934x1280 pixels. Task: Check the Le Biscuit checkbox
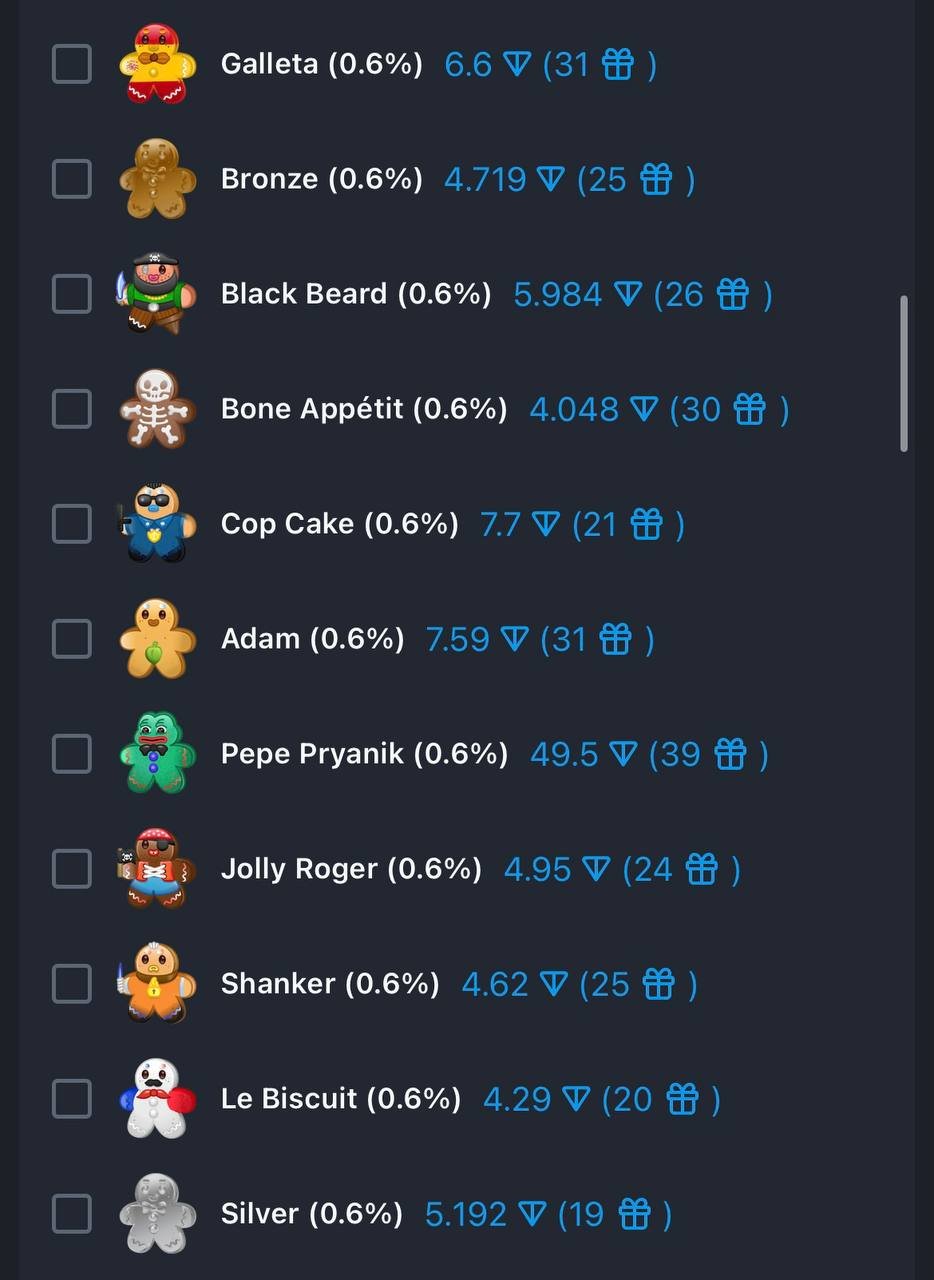click(x=72, y=1099)
